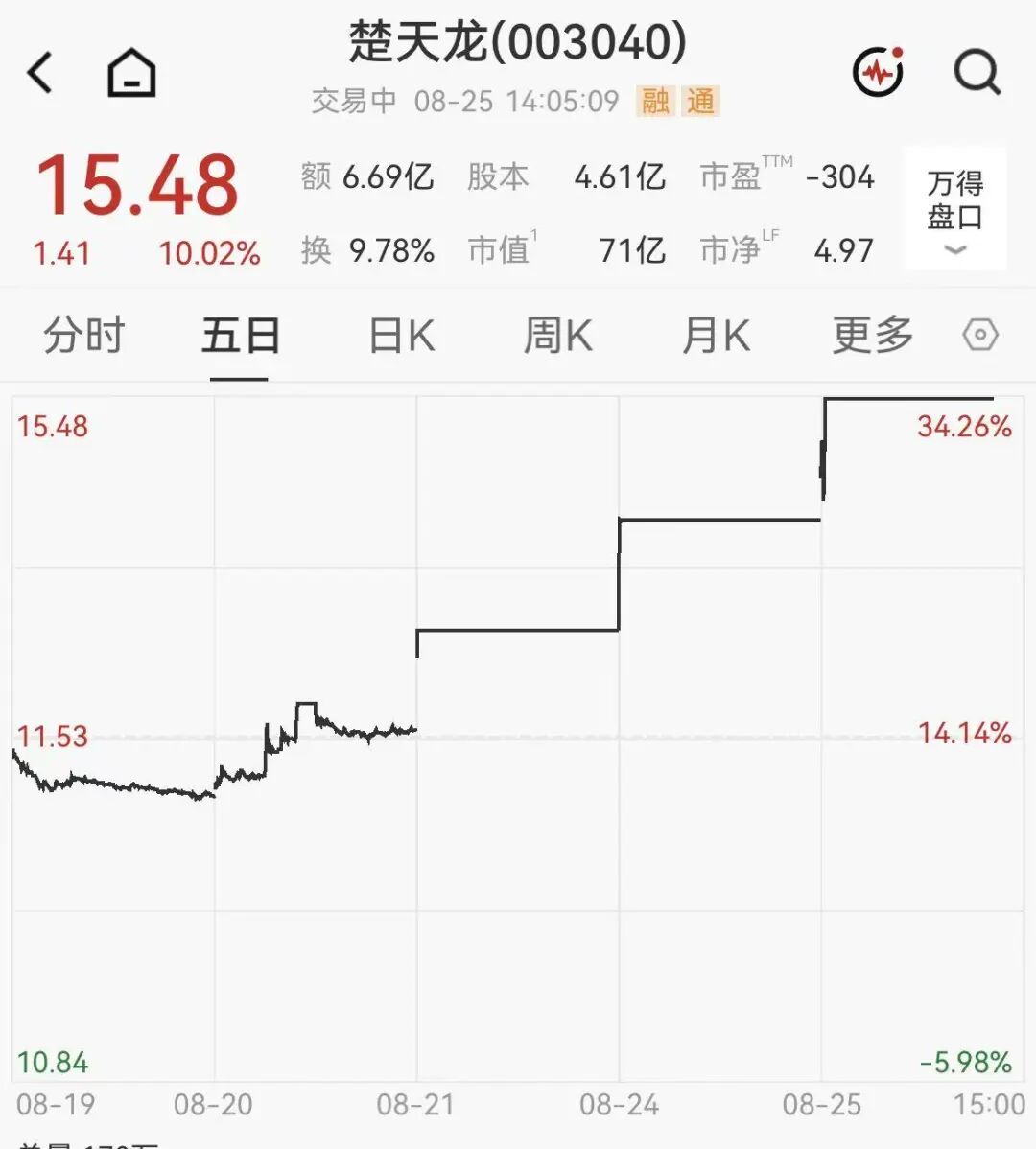Switch to the 日K chart tab
The height and width of the screenshot is (1149, 1036).
402,336
